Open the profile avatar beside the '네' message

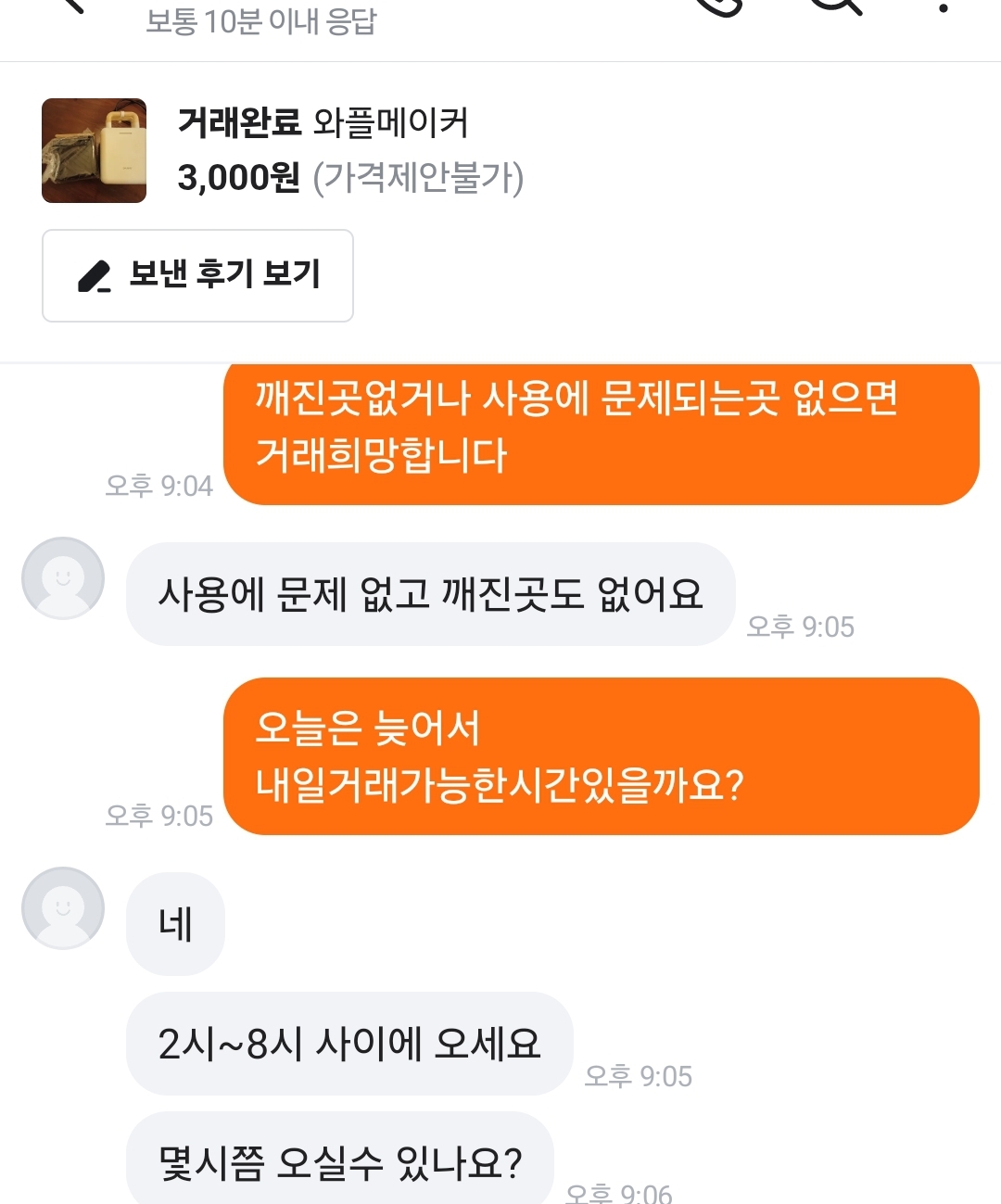(x=63, y=908)
